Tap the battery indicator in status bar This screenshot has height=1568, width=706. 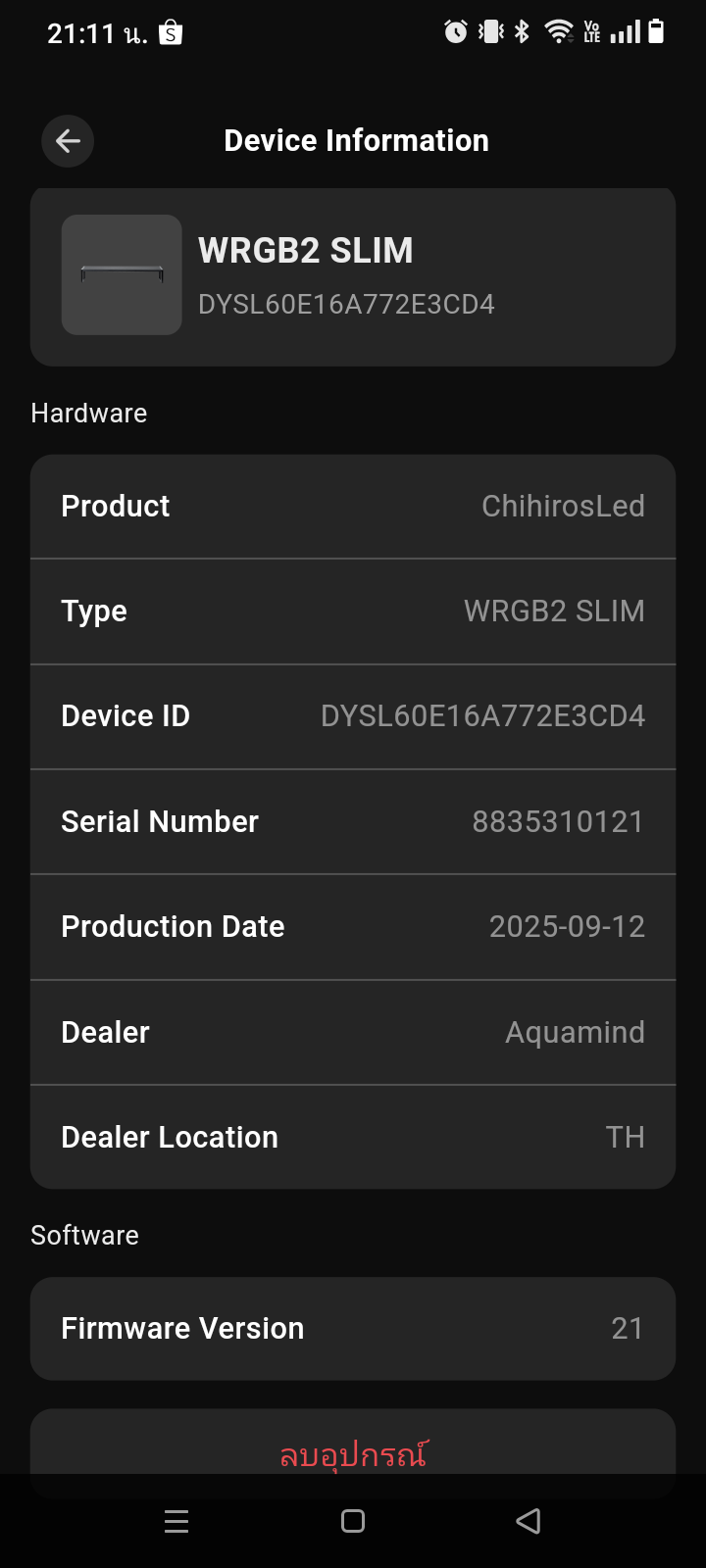(657, 30)
